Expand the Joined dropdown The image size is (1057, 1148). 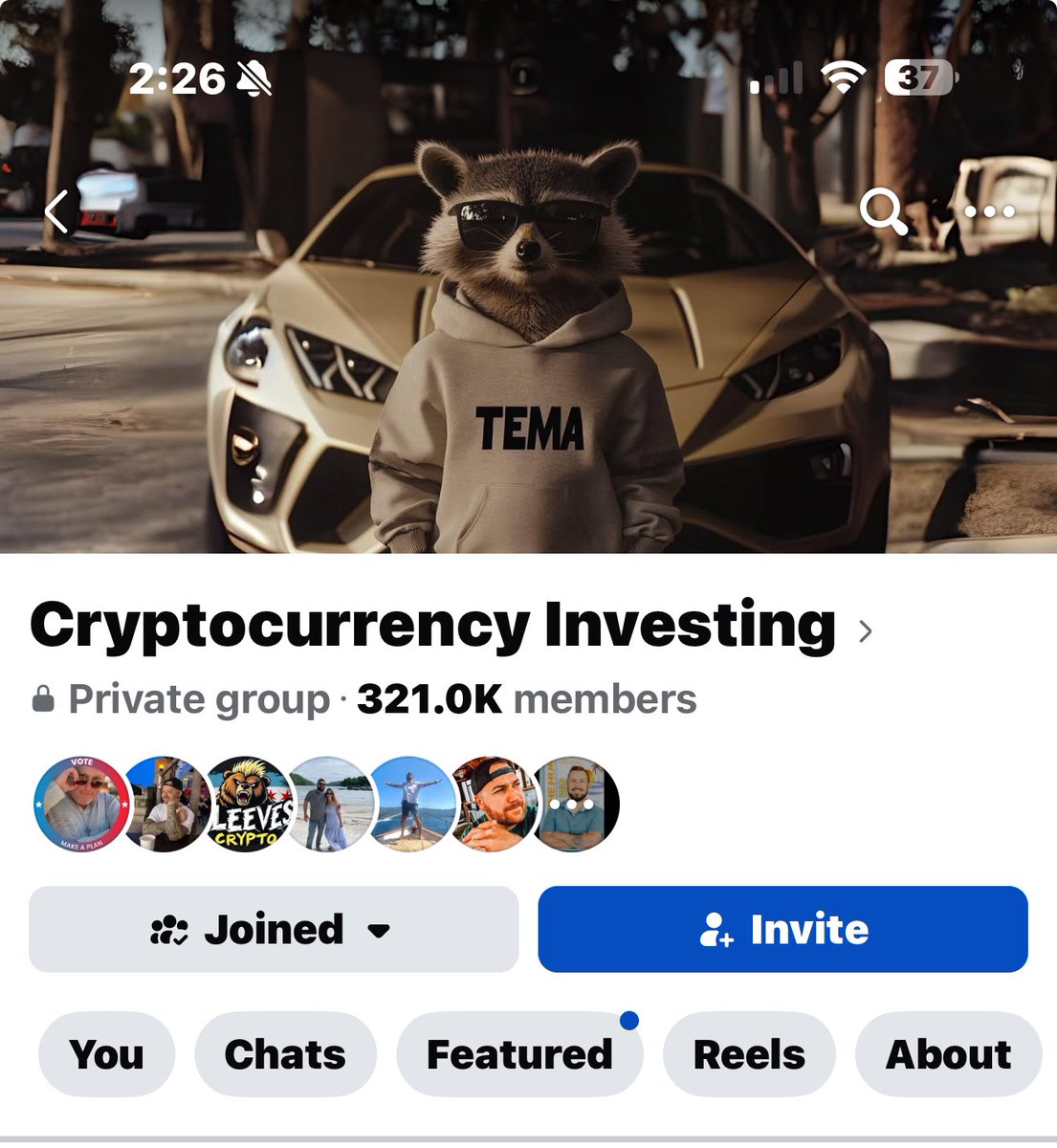pos(274,930)
